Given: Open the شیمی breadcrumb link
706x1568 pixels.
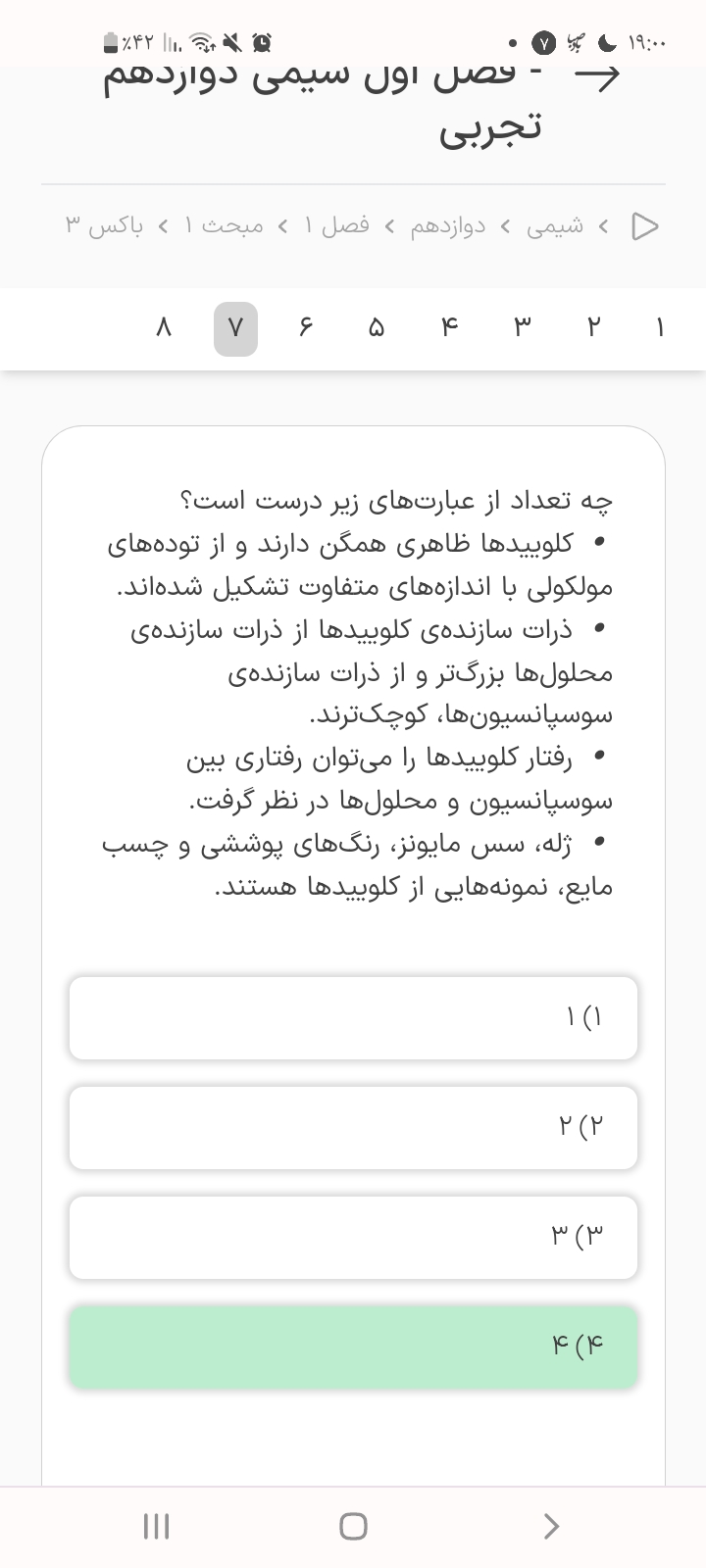Looking at the screenshot, I should click(555, 226).
